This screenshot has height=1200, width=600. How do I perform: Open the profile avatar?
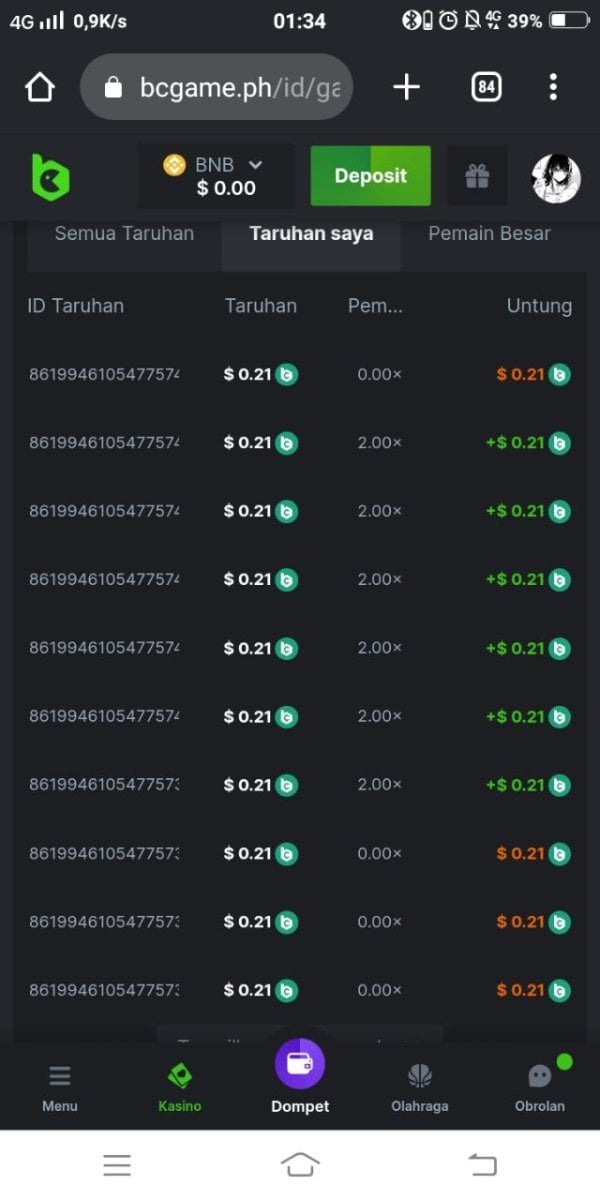[x=555, y=178]
